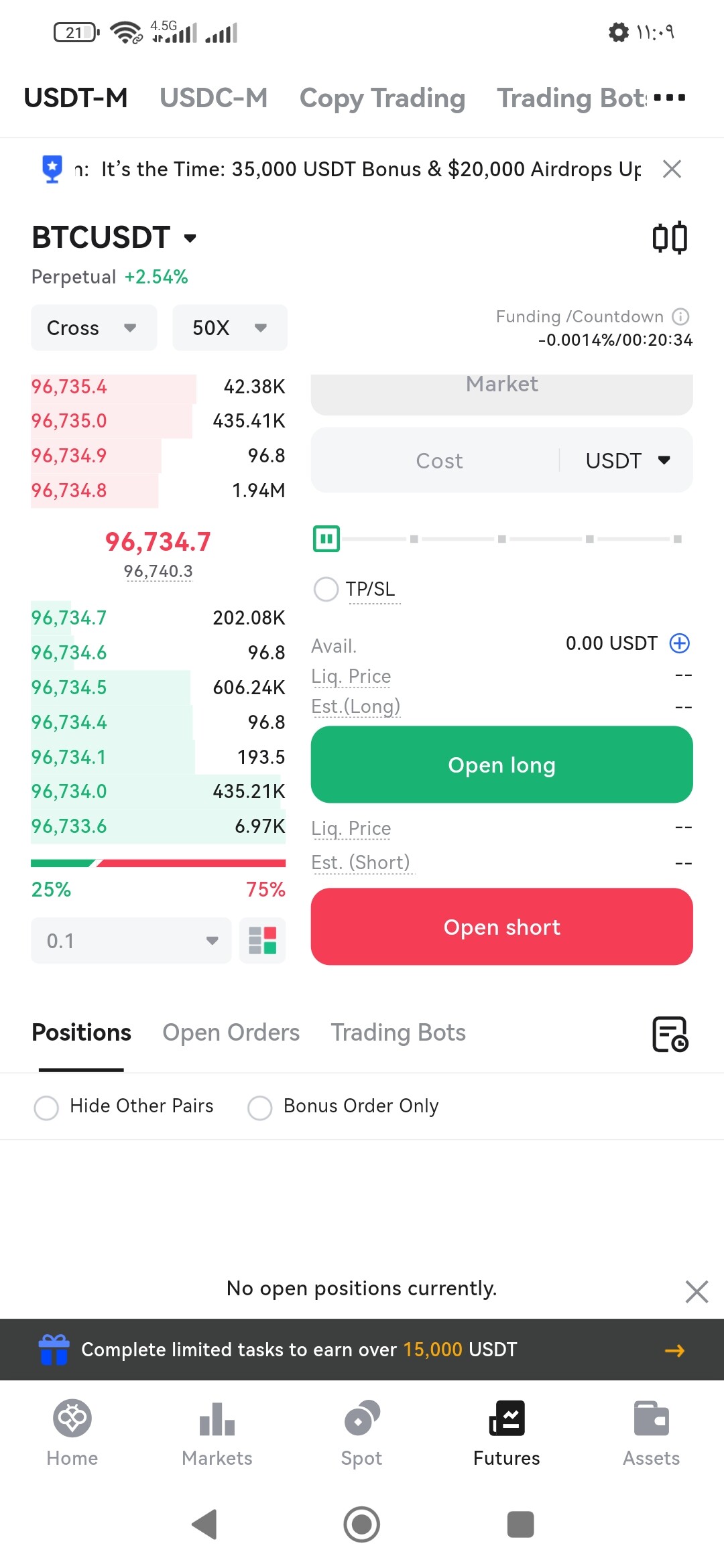Open the Copy Trading tab
This screenshot has height=1568, width=724.
tap(382, 99)
